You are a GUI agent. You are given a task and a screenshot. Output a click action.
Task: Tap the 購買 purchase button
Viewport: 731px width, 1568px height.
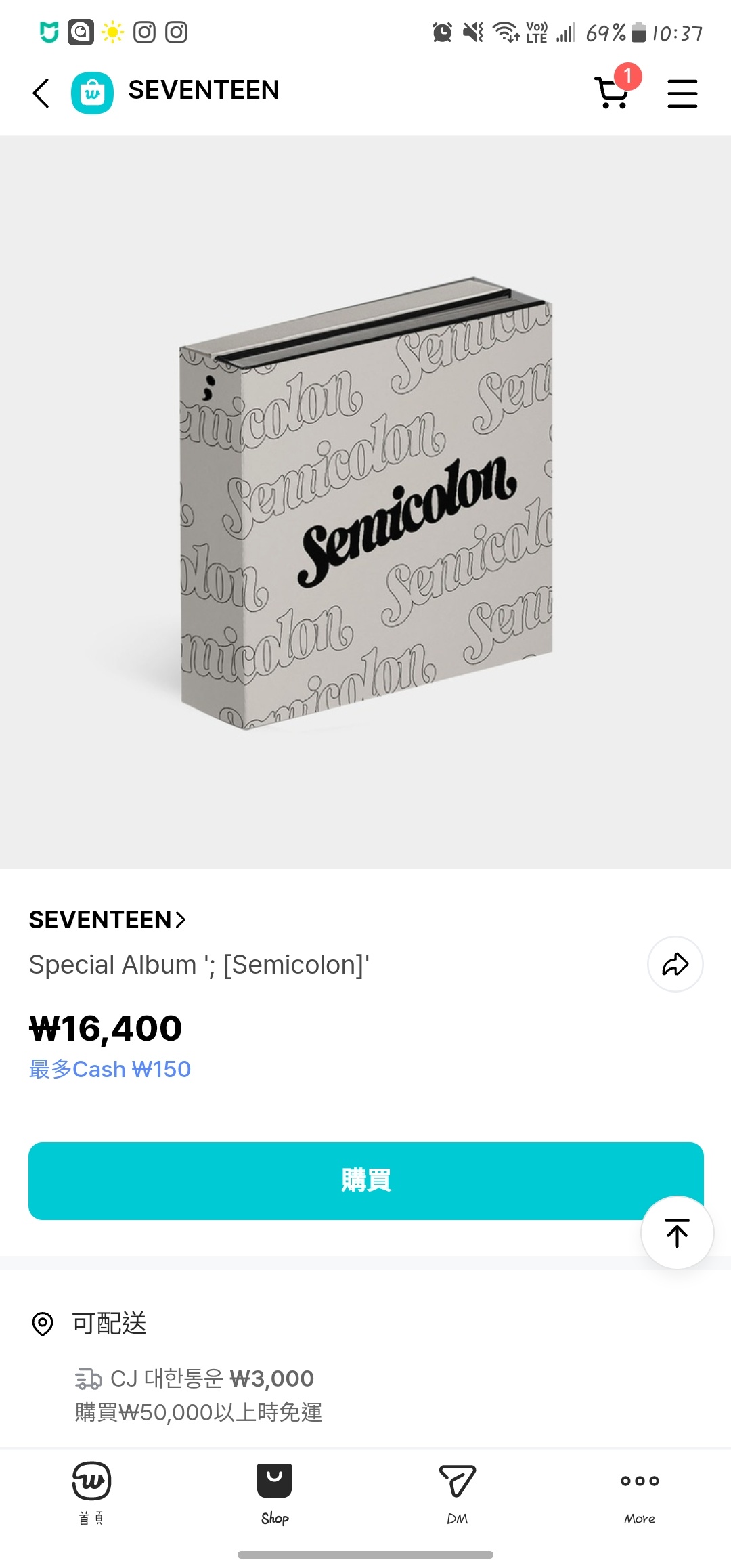point(365,1180)
